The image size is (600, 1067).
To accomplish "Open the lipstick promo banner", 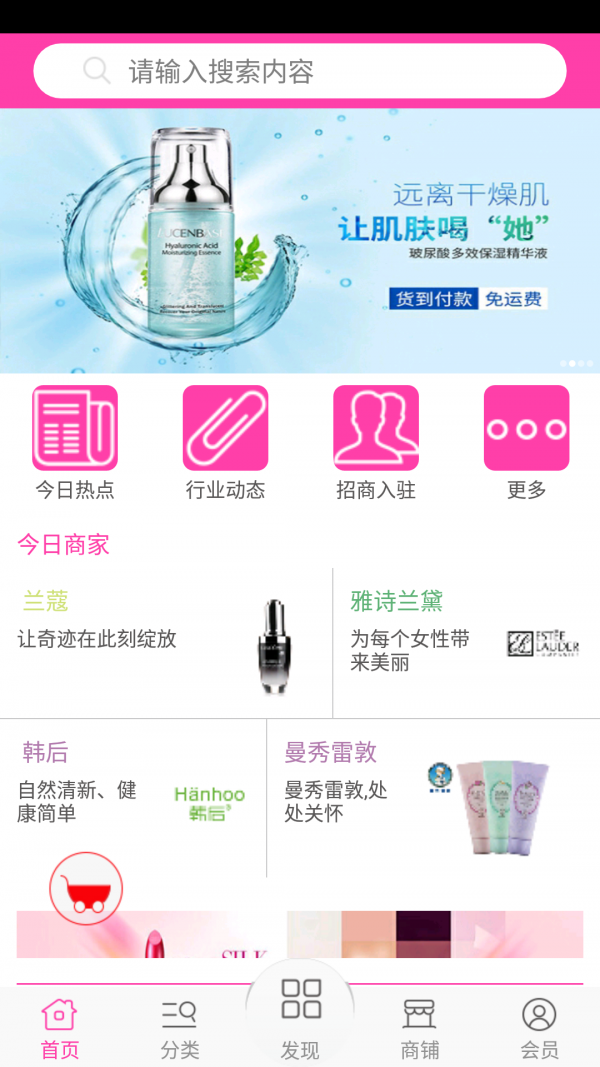I will (150, 936).
